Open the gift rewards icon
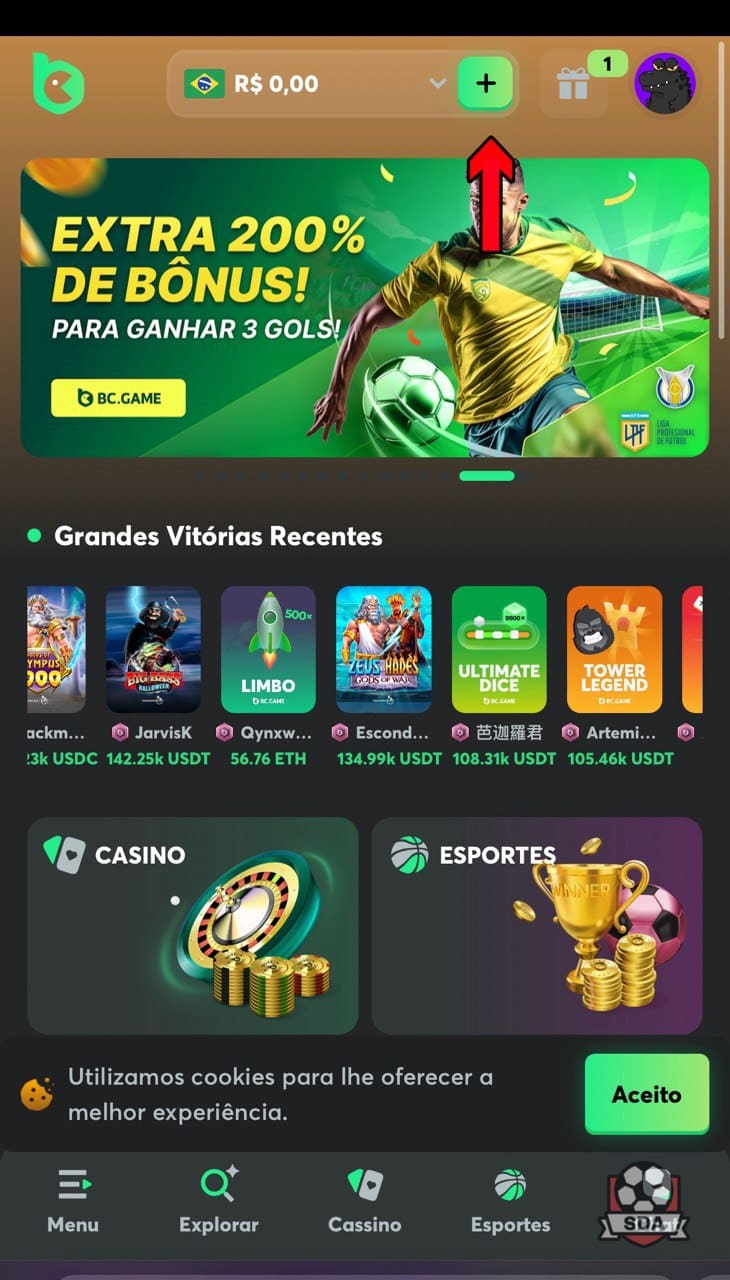The image size is (730, 1280). click(x=573, y=84)
